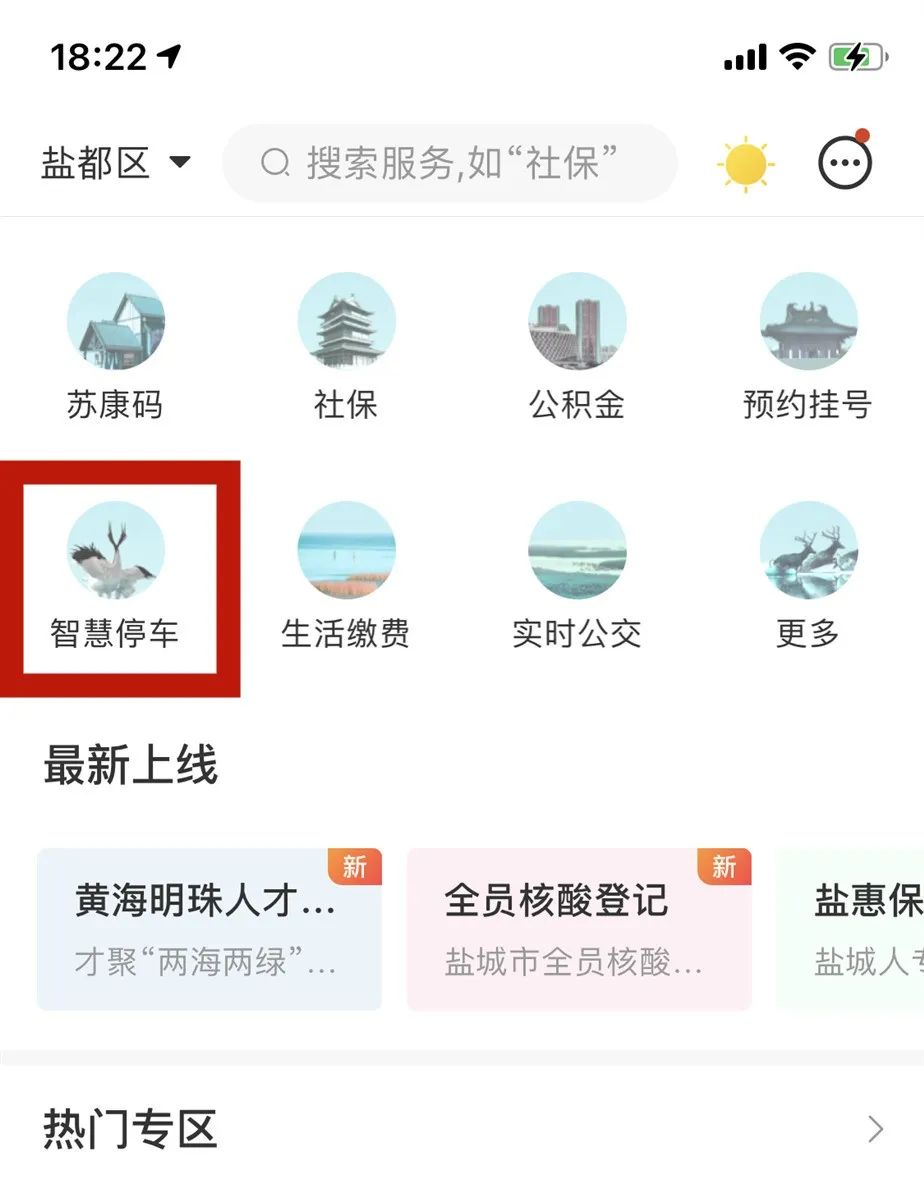Open 生活缴费 bill payment
The image size is (924, 1191).
pyautogui.click(x=346, y=576)
